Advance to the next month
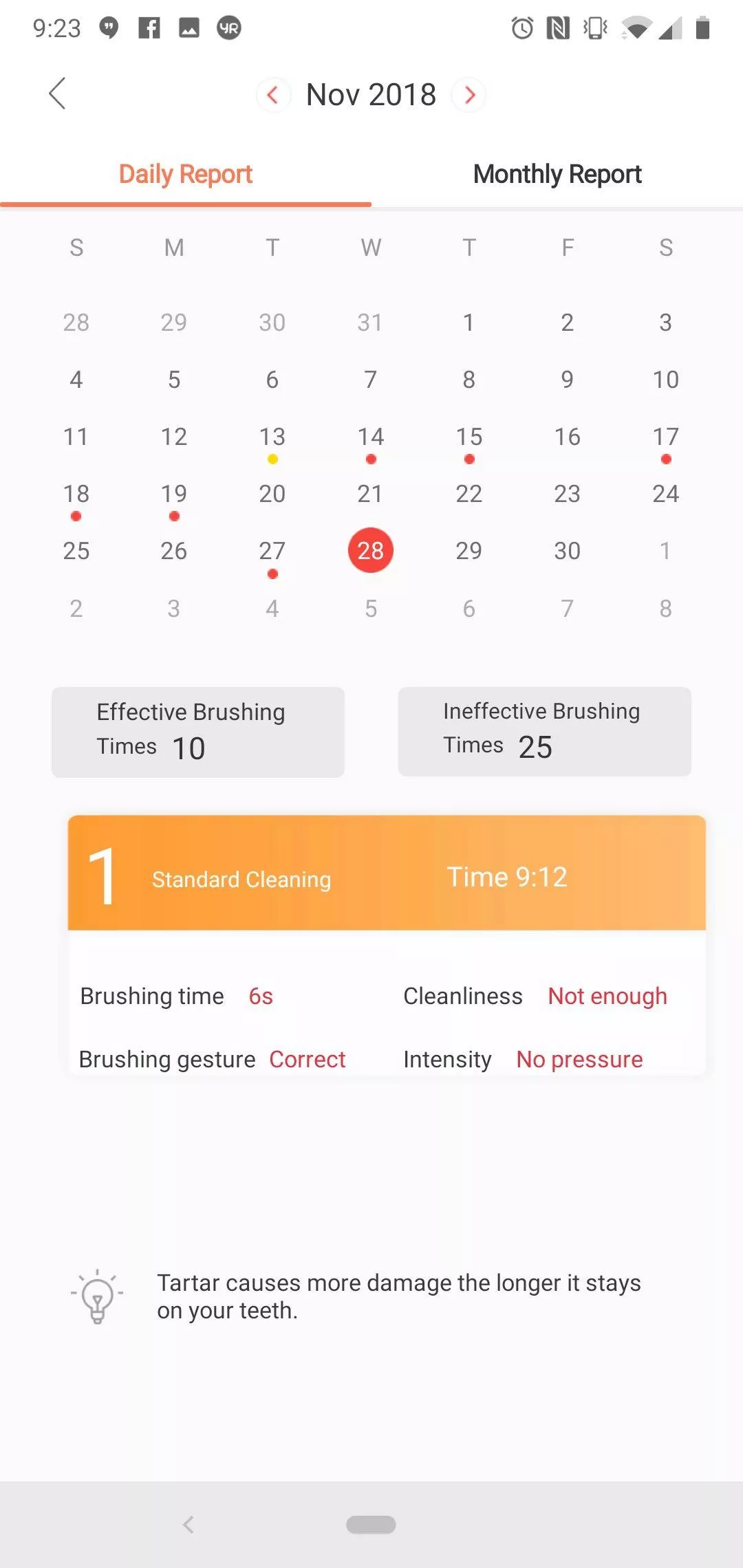 click(470, 95)
